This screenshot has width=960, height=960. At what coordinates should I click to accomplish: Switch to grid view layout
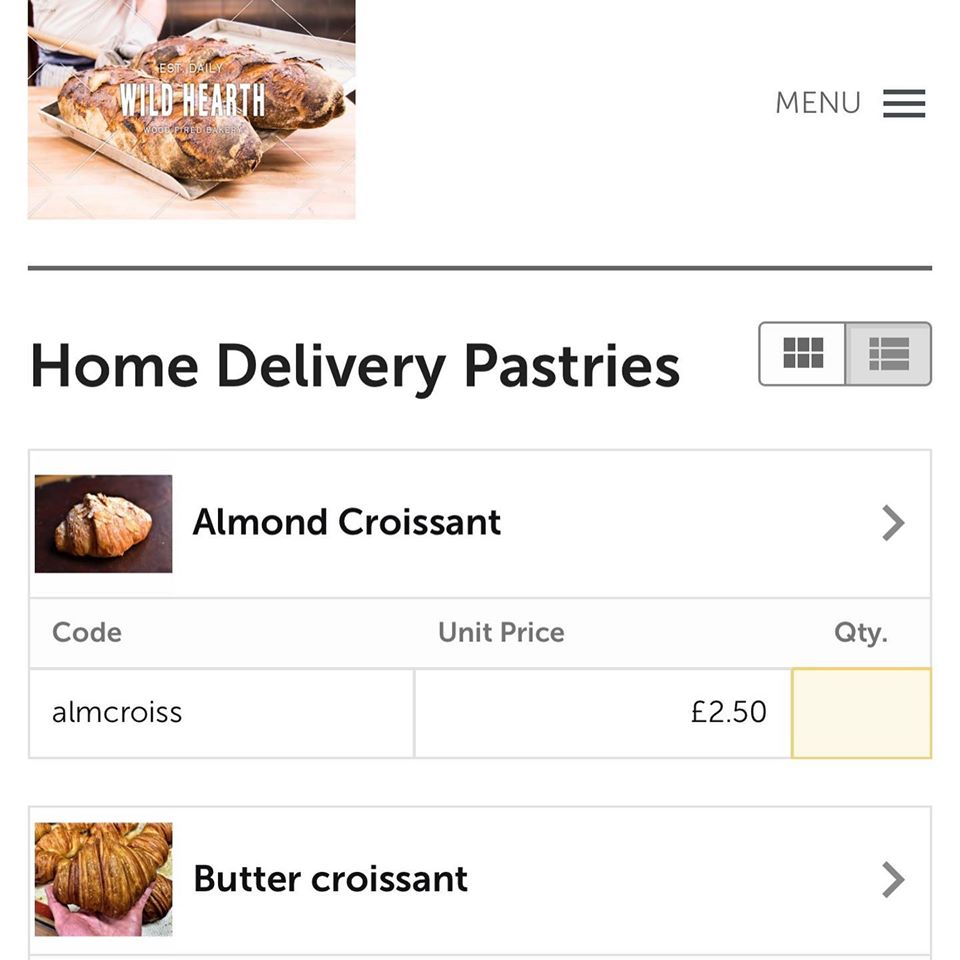(x=802, y=353)
